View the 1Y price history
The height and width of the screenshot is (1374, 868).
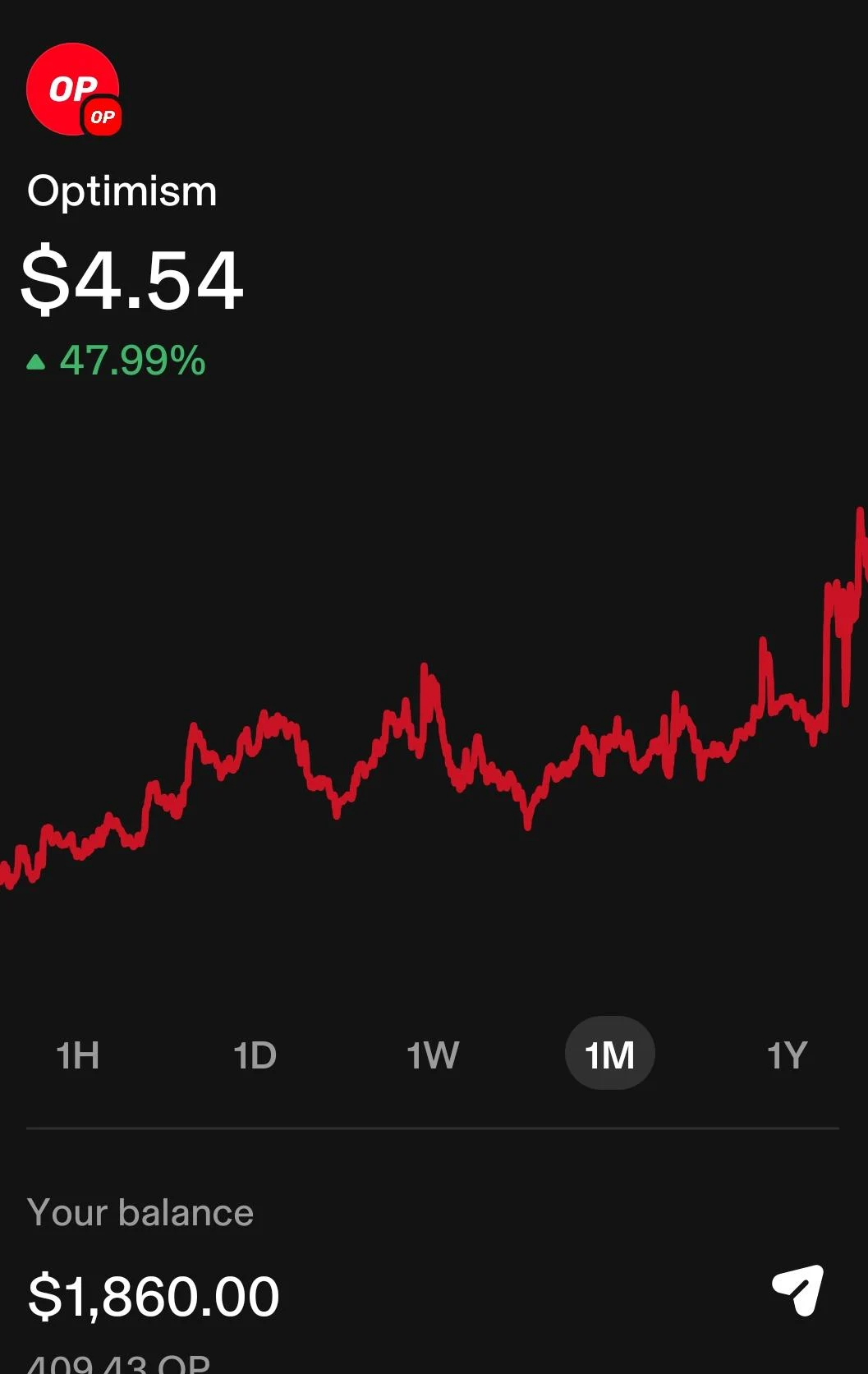click(787, 1055)
